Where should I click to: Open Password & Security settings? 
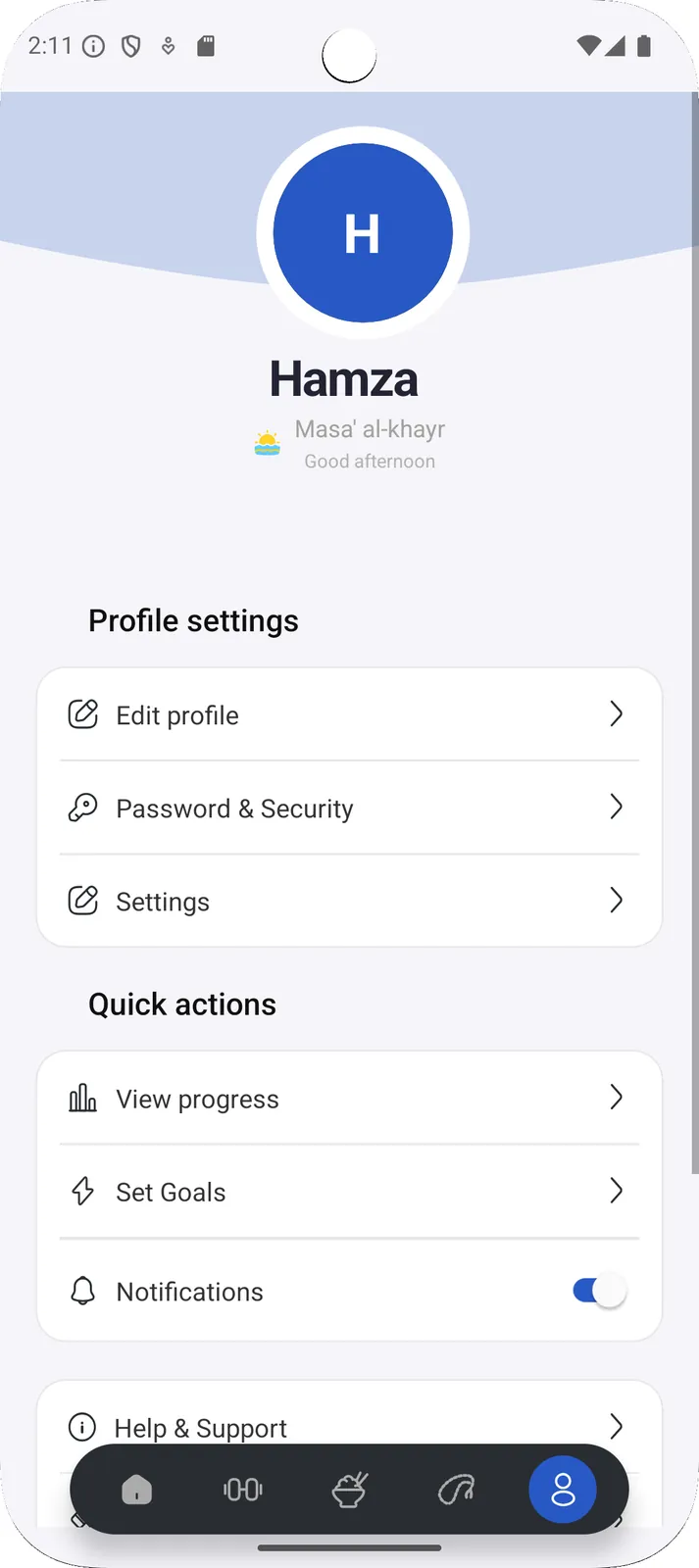click(x=348, y=808)
